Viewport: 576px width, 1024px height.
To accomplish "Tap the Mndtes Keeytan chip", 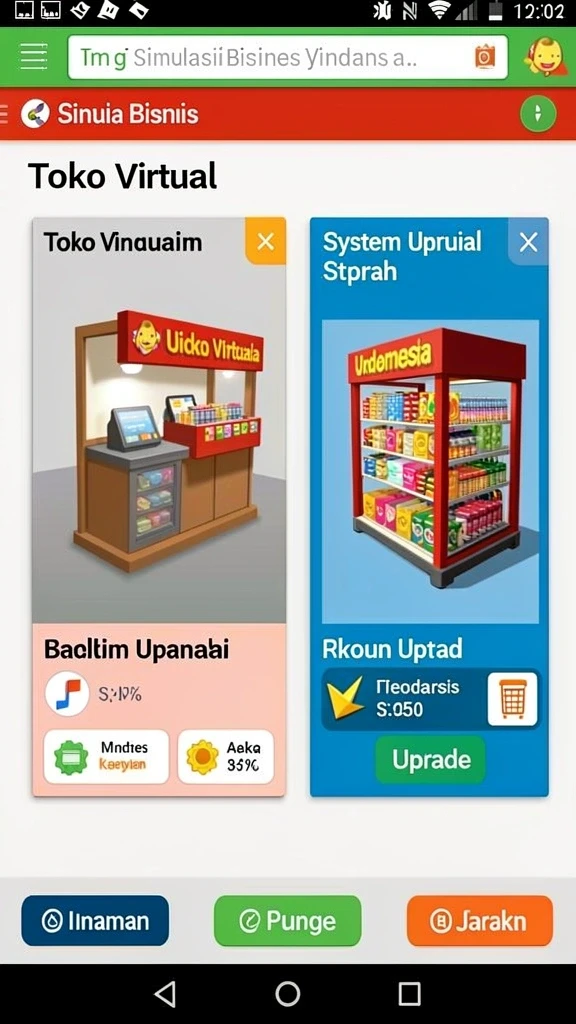I will (106, 756).
